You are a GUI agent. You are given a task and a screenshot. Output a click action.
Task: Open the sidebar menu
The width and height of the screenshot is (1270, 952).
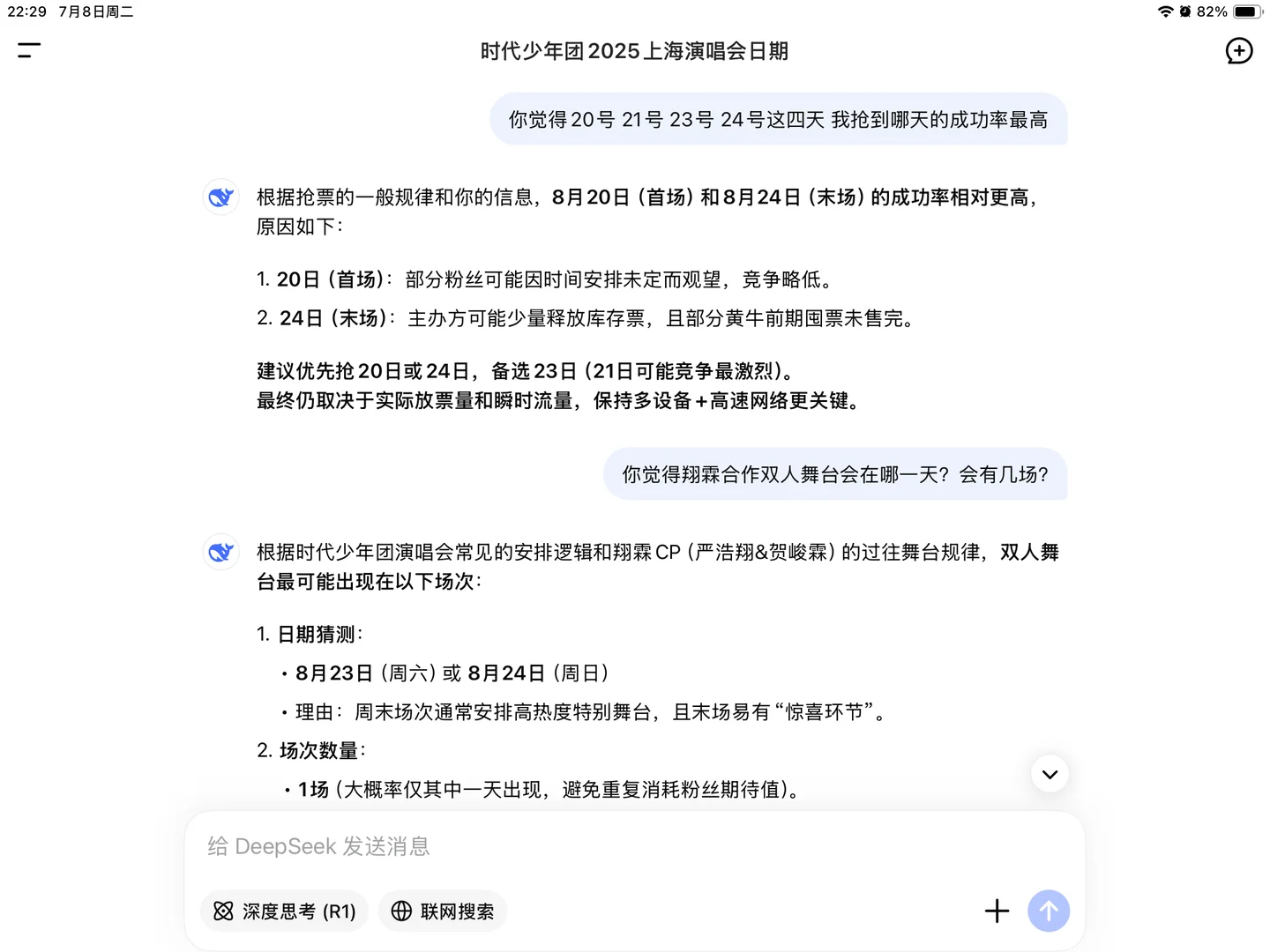(x=29, y=50)
